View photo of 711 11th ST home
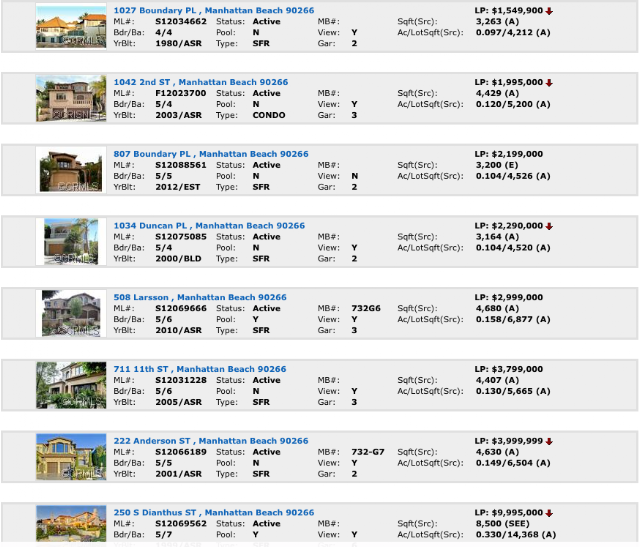The image size is (640, 547). (70, 385)
